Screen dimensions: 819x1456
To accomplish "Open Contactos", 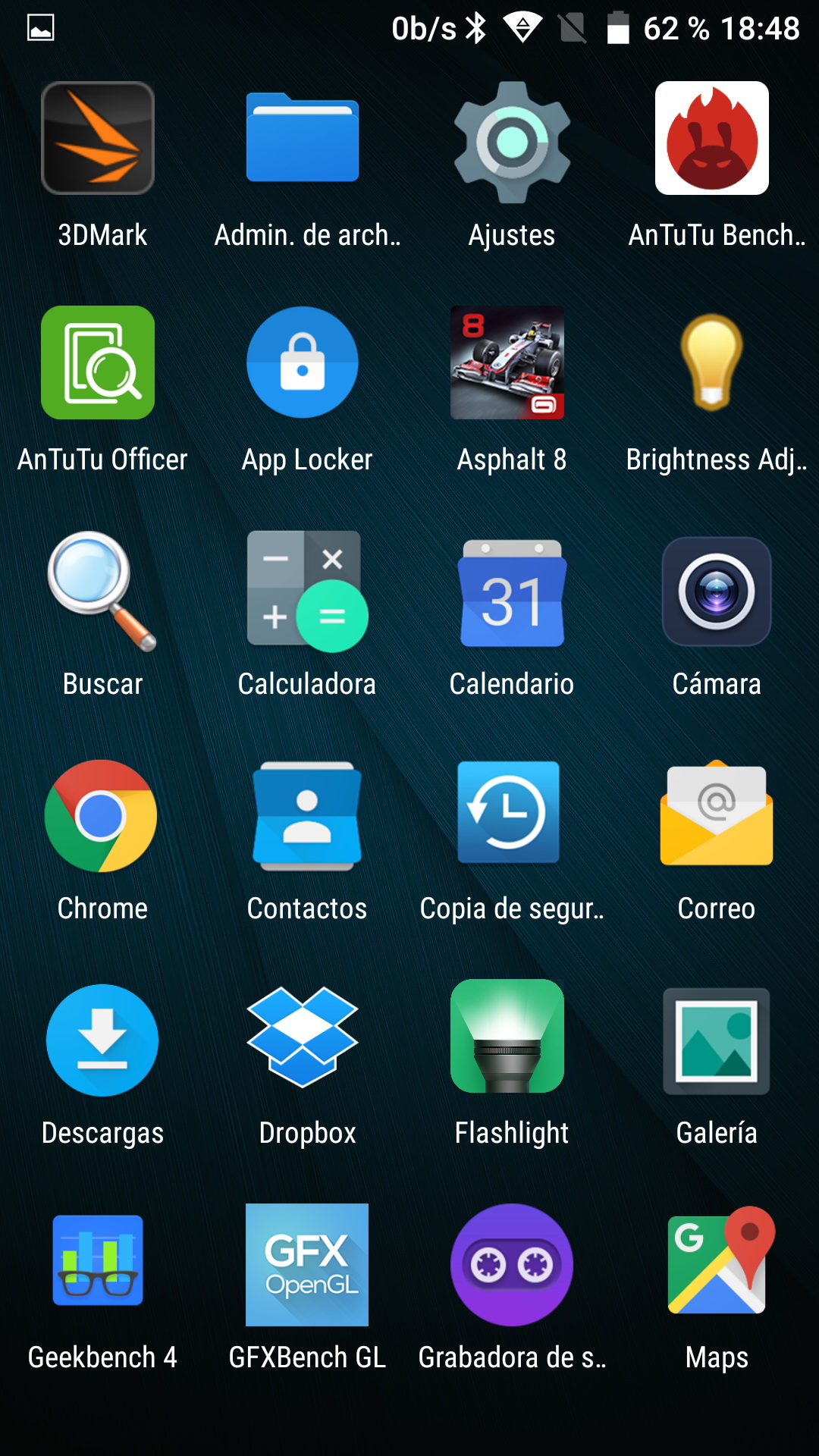I will [x=307, y=816].
